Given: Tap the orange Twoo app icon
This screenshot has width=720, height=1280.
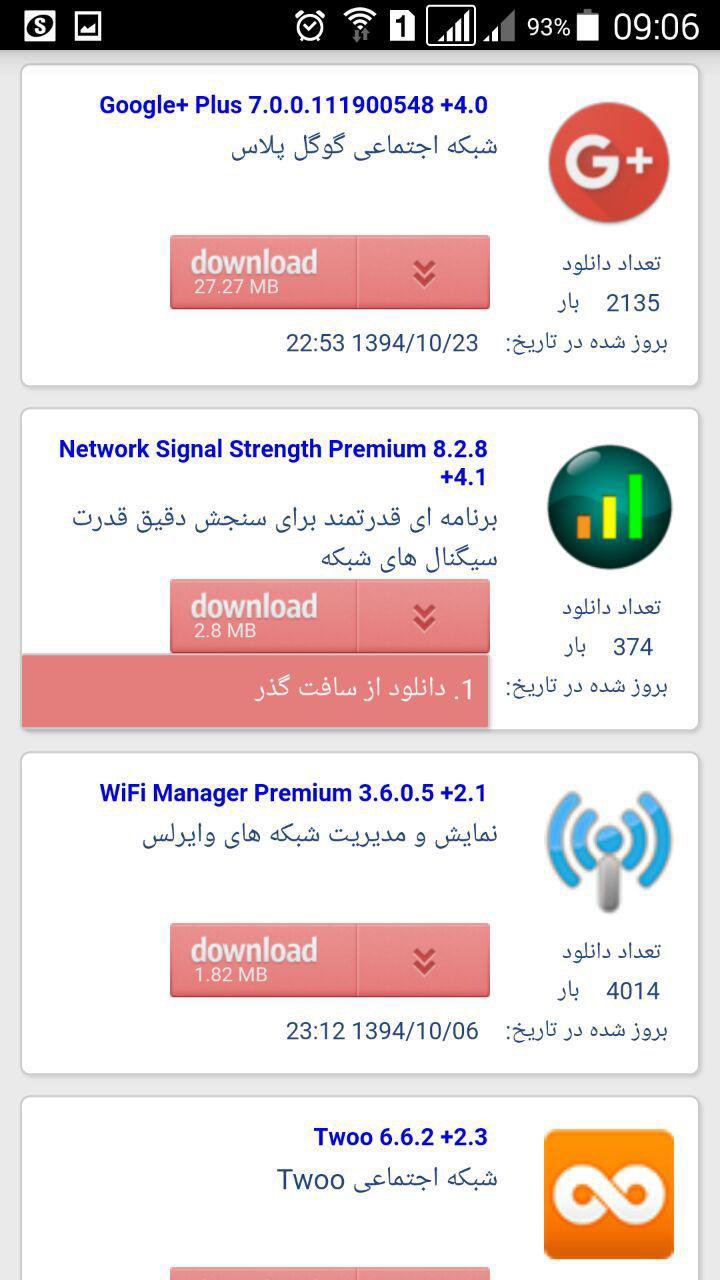Looking at the screenshot, I should (x=607, y=1192).
